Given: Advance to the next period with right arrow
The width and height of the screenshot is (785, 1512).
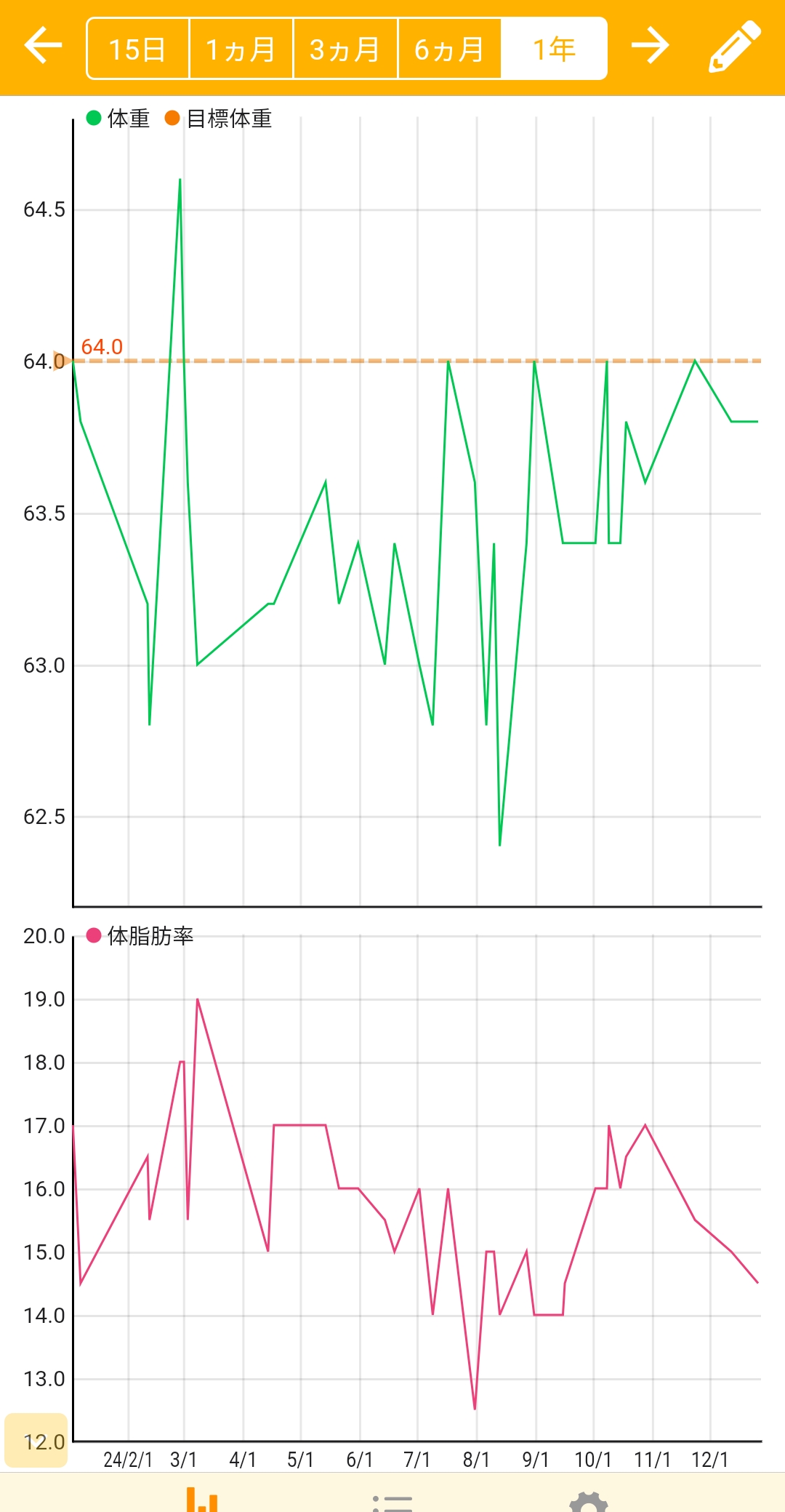Looking at the screenshot, I should [x=649, y=47].
